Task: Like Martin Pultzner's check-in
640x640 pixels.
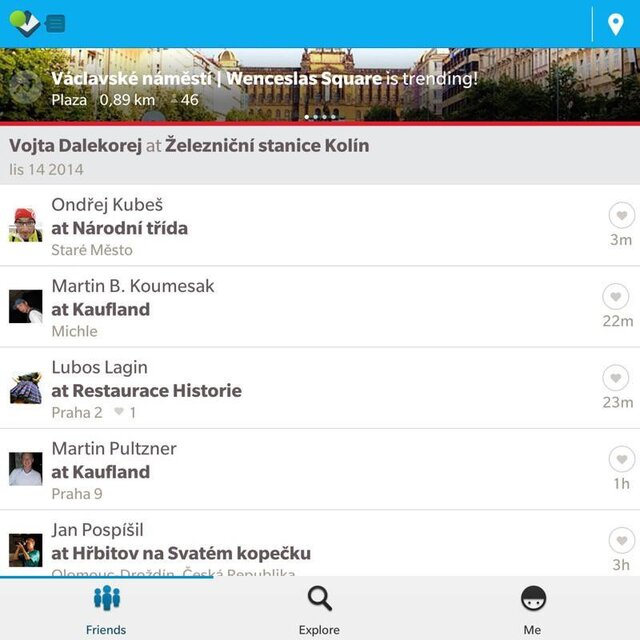Action: pyautogui.click(x=621, y=459)
